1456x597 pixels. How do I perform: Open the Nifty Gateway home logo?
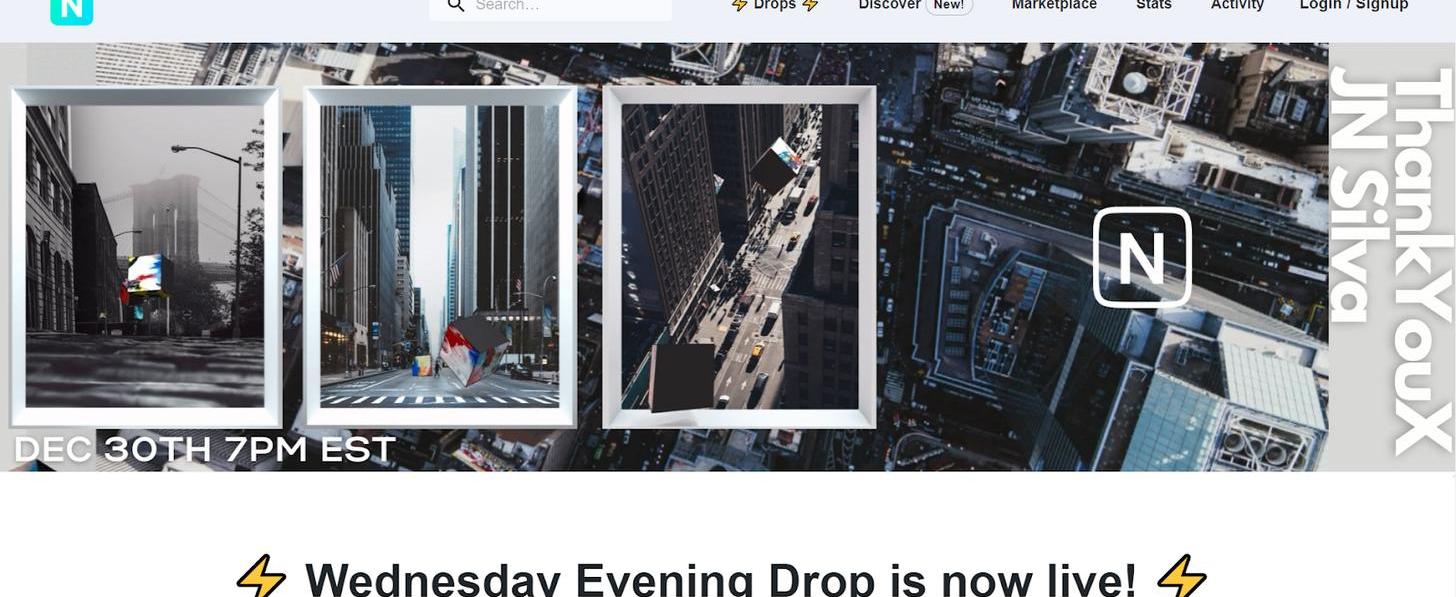tap(71, 9)
